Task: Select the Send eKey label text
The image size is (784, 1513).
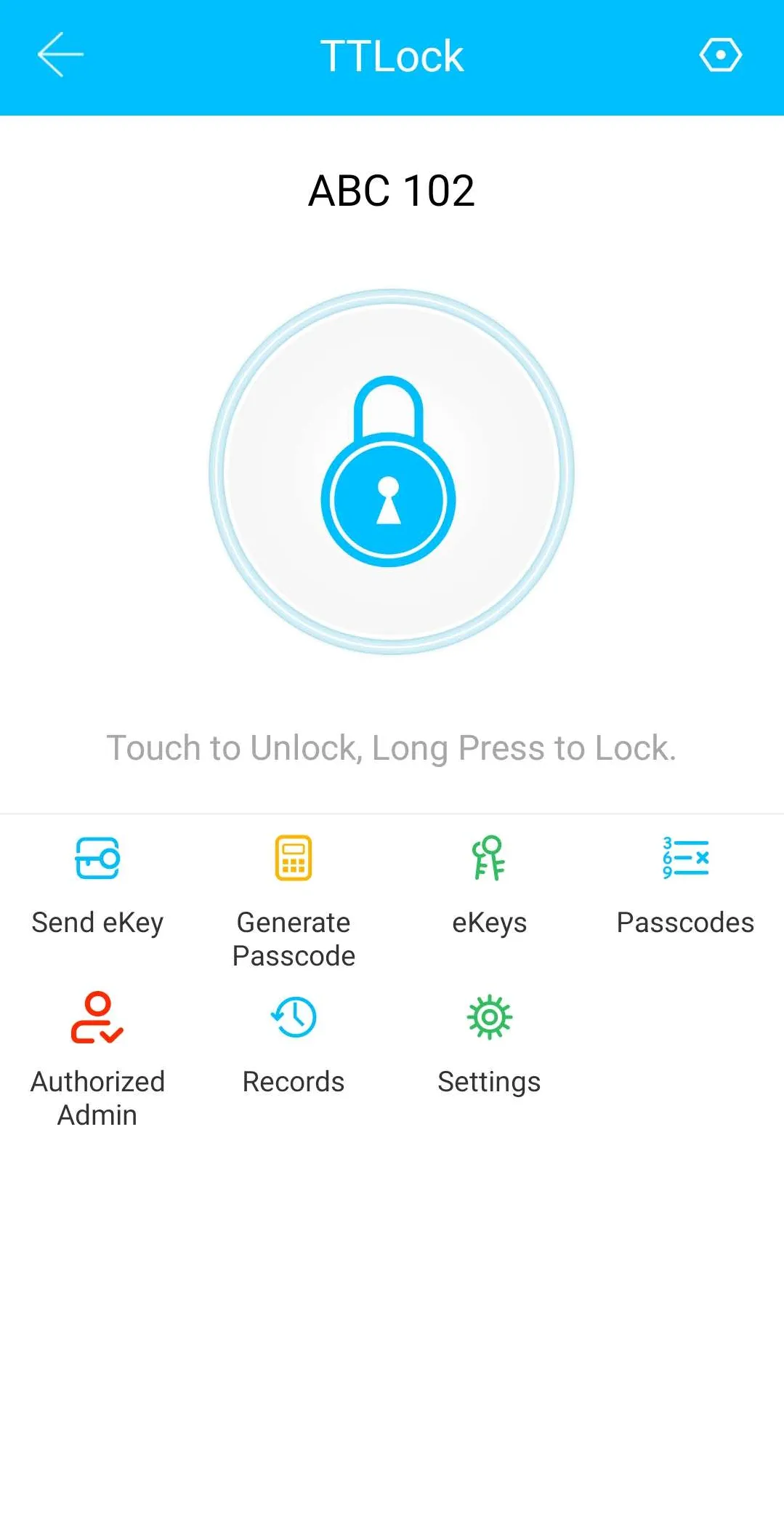Action: 97,922
